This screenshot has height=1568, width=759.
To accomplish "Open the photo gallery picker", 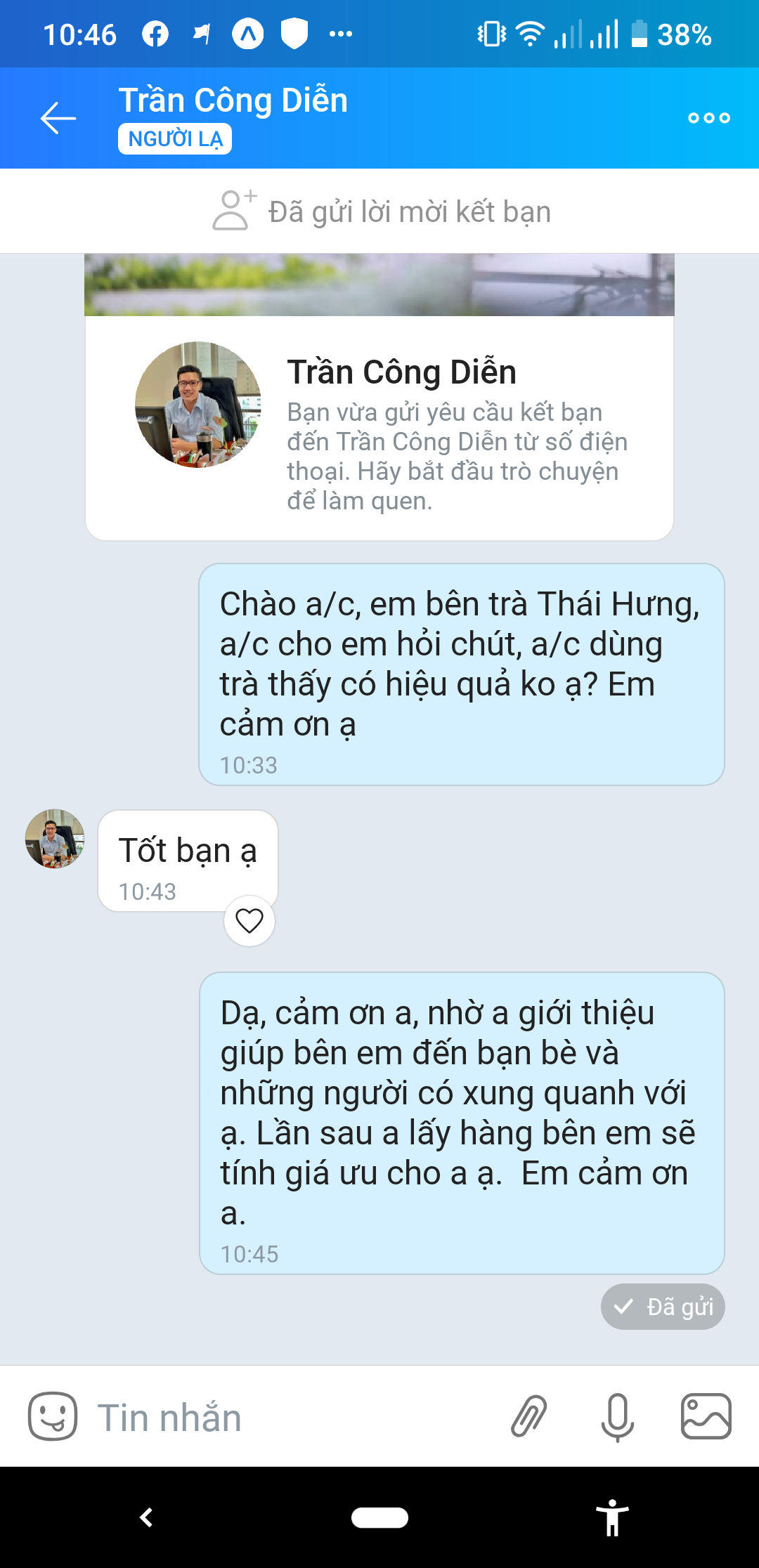I will [x=706, y=1416].
